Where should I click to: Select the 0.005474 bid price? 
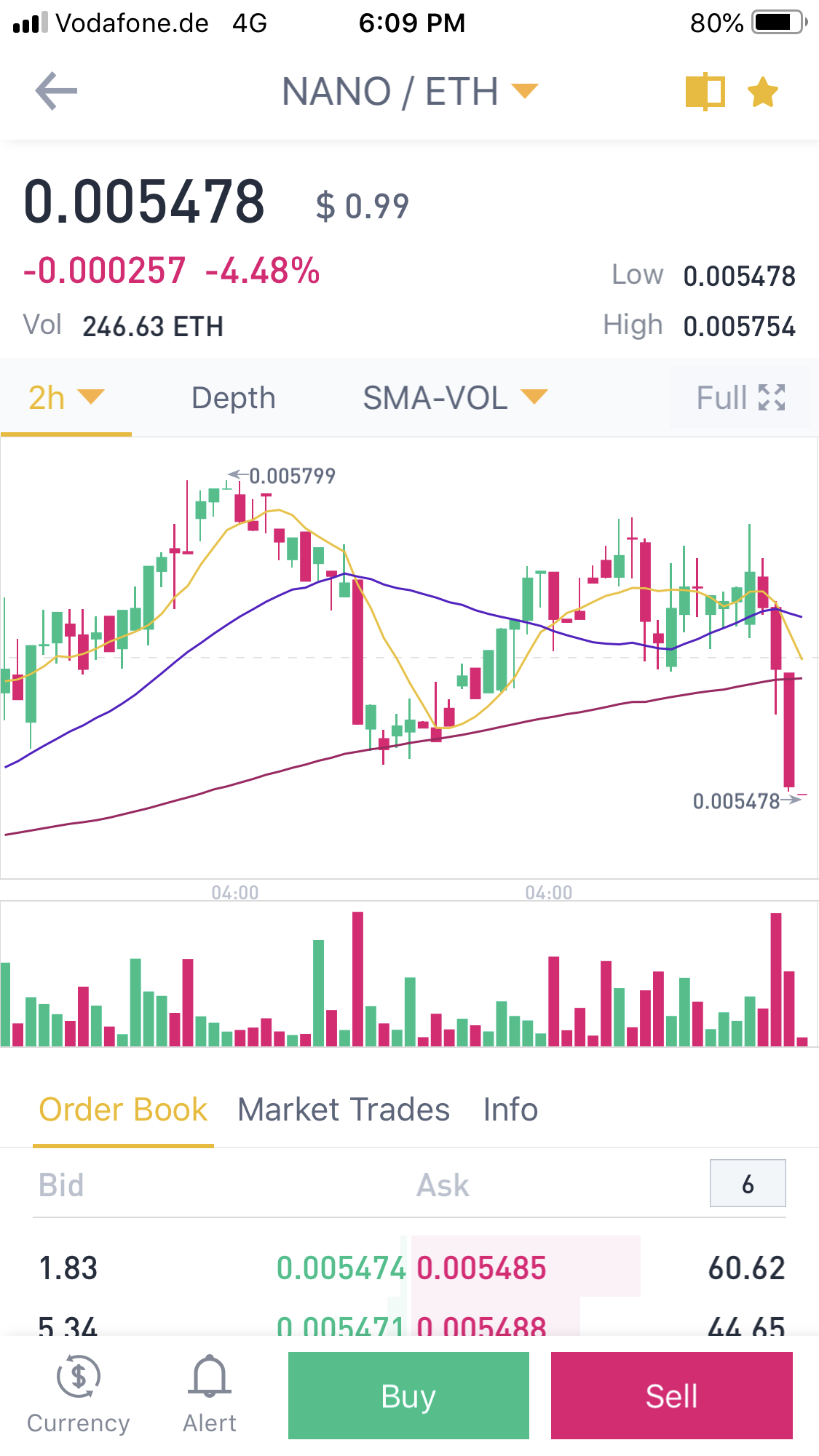pyautogui.click(x=340, y=1268)
